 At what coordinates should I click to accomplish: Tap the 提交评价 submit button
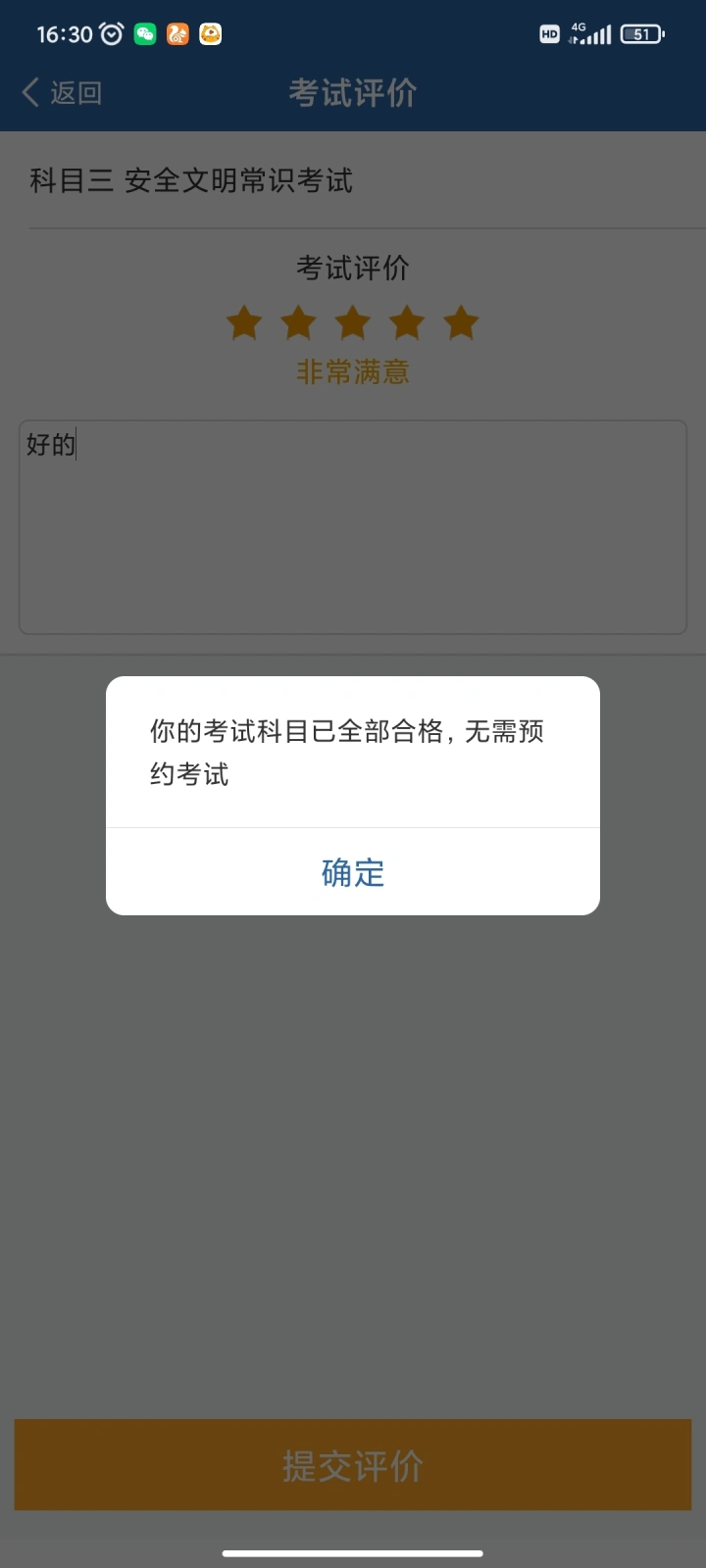353,1465
